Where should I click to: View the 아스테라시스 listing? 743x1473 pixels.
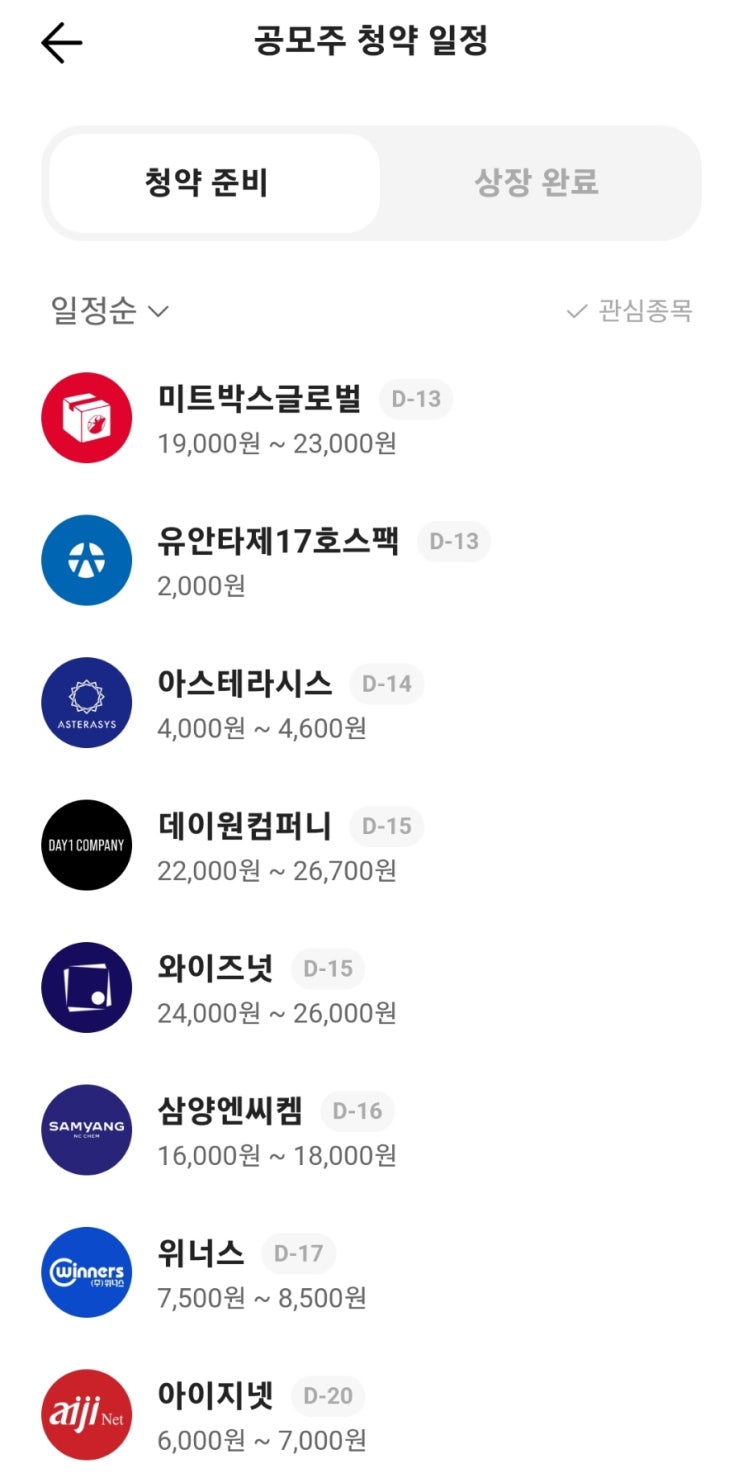[371, 703]
